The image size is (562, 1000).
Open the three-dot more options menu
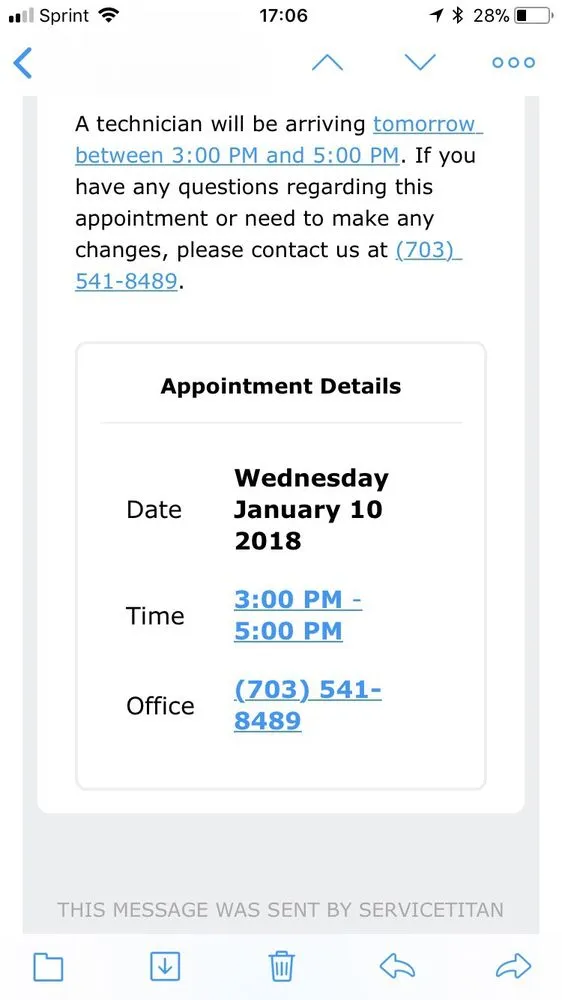pos(514,62)
